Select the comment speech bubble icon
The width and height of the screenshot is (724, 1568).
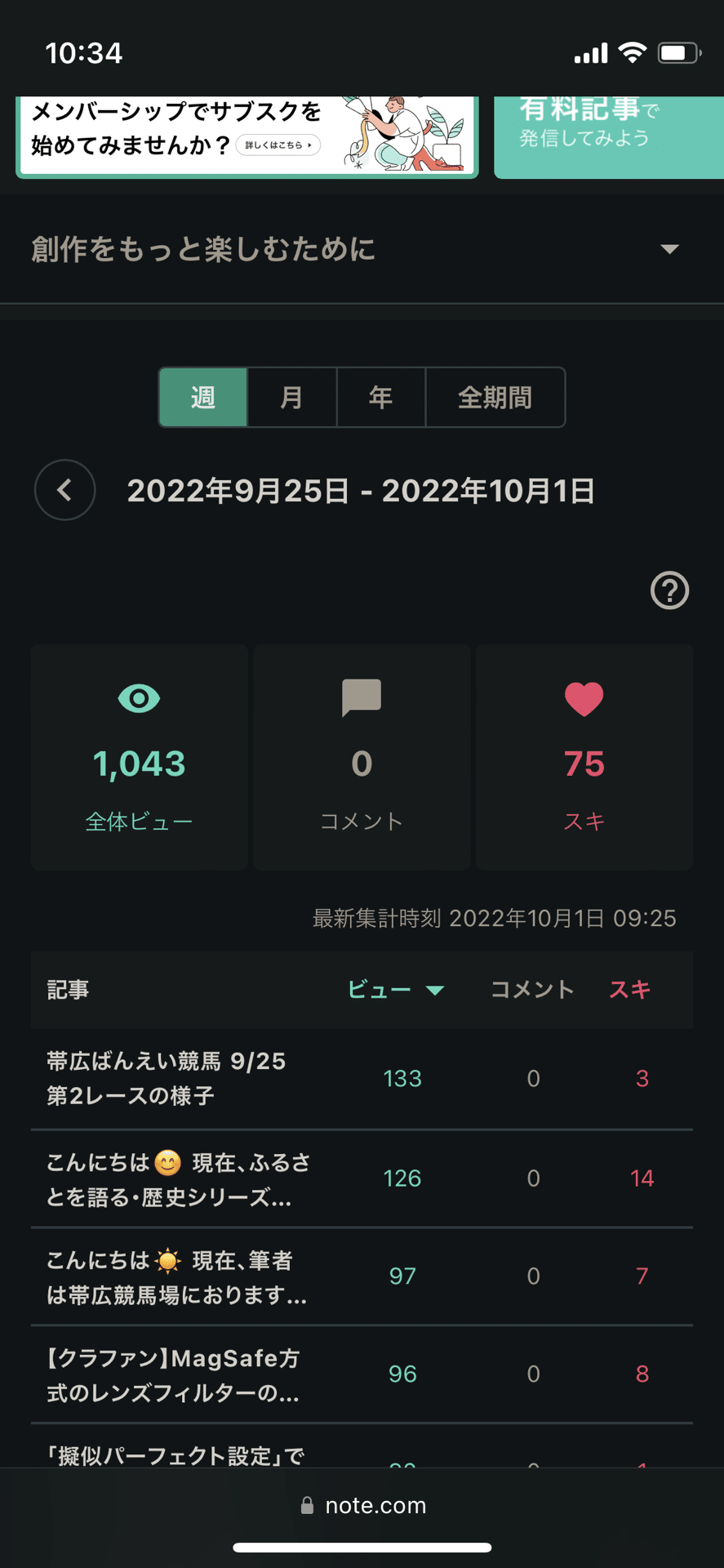[x=362, y=697]
